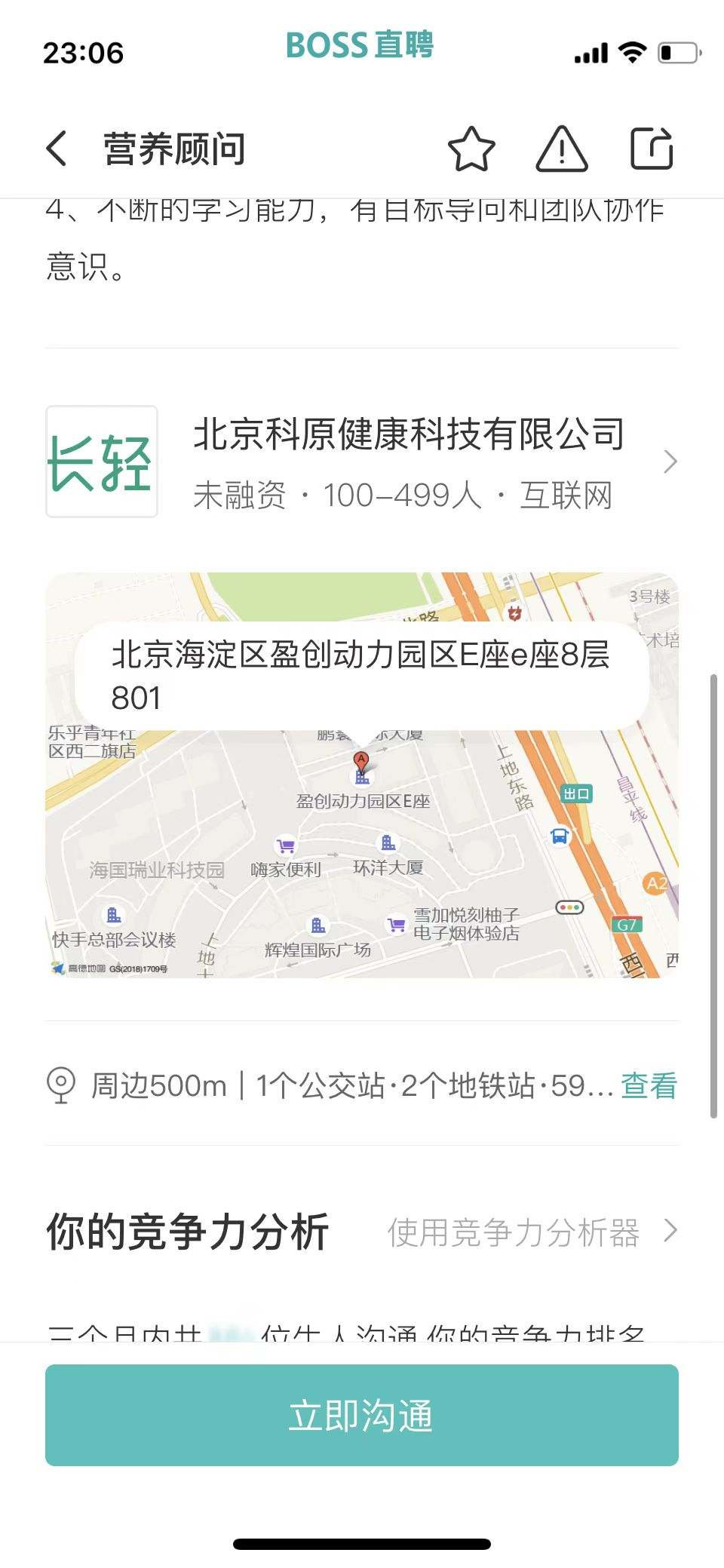Open 北京科原健康科技有限公司 company page
The width and height of the screenshot is (724, 1568).
pos(362,462)
